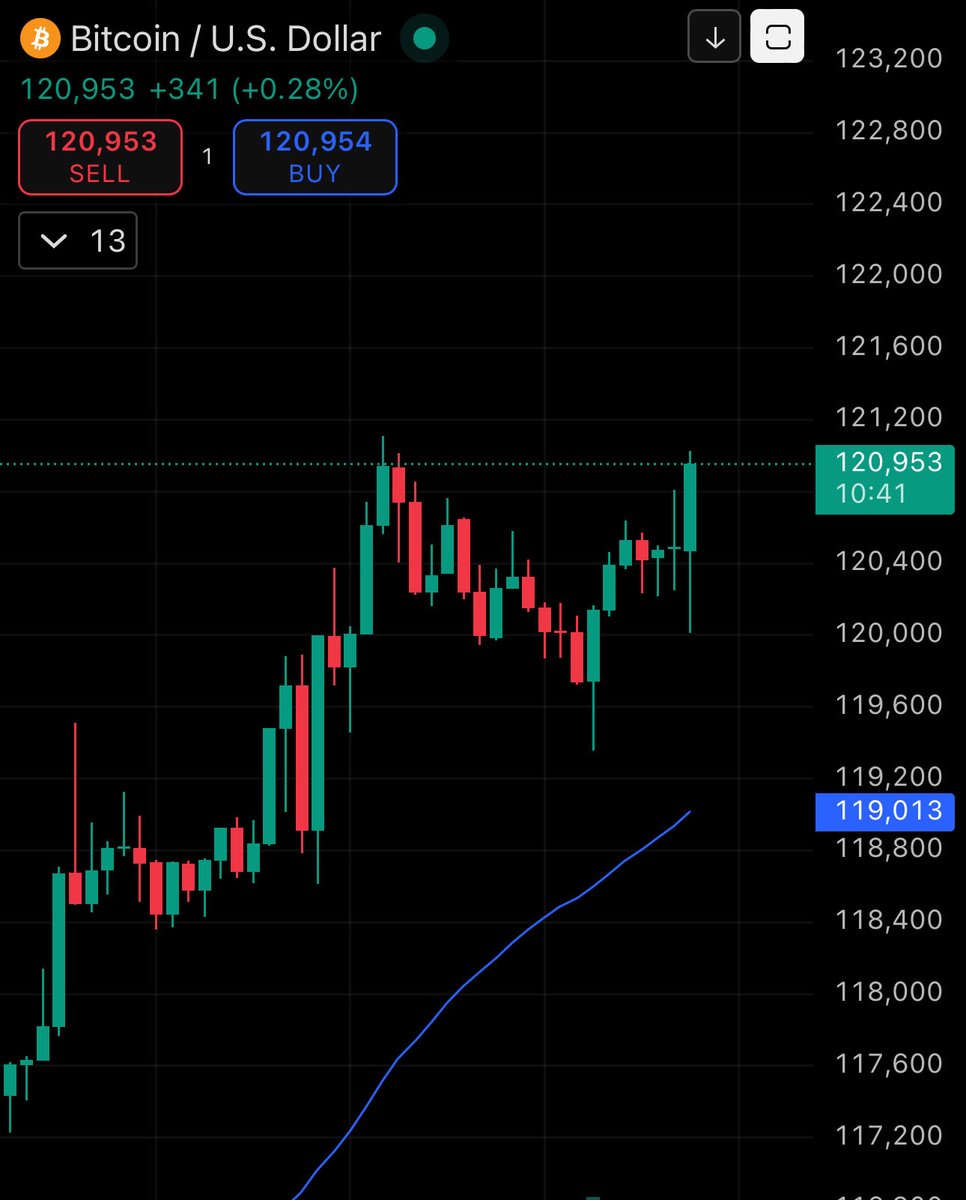Tap the white rounded-square button at top

coord(777,38)
